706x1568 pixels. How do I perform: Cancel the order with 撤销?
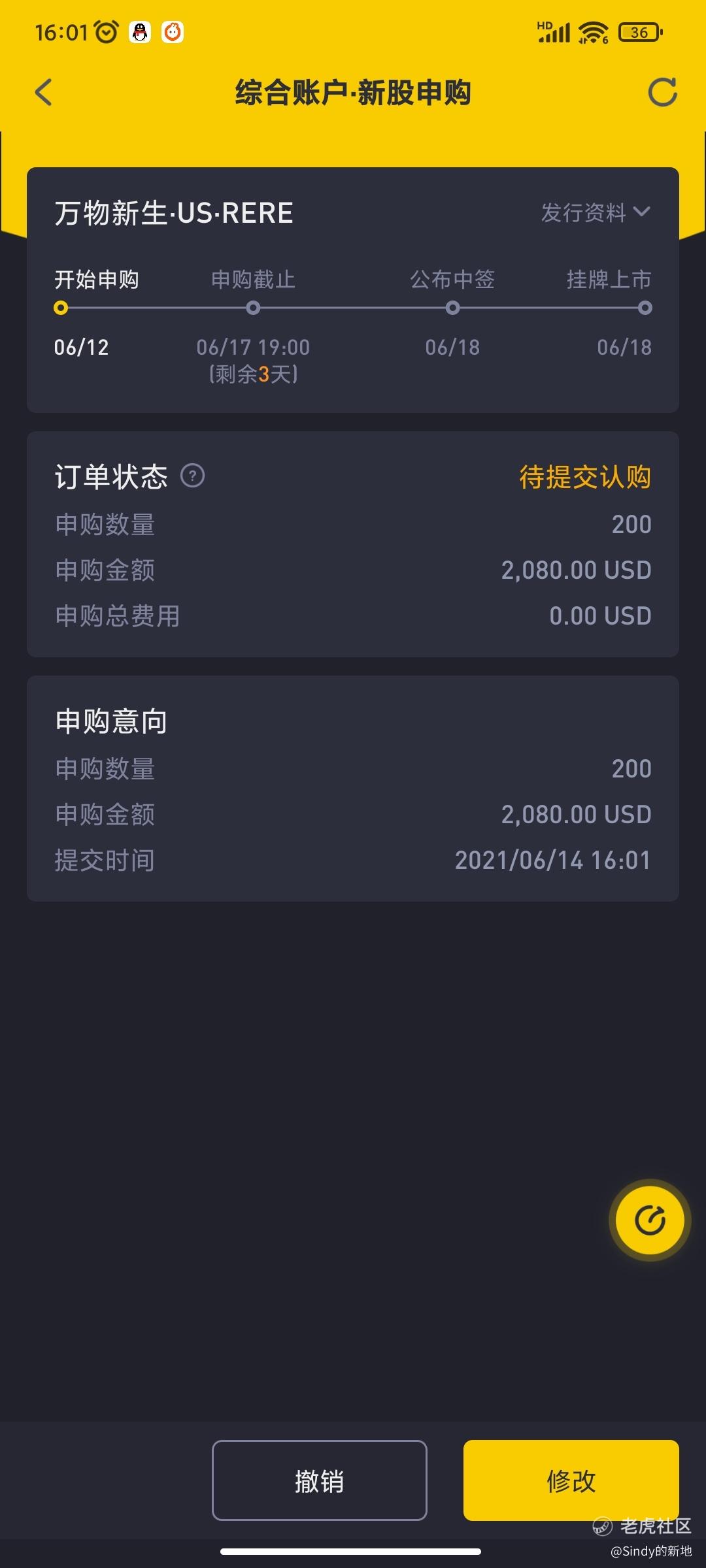[320, 1480]
